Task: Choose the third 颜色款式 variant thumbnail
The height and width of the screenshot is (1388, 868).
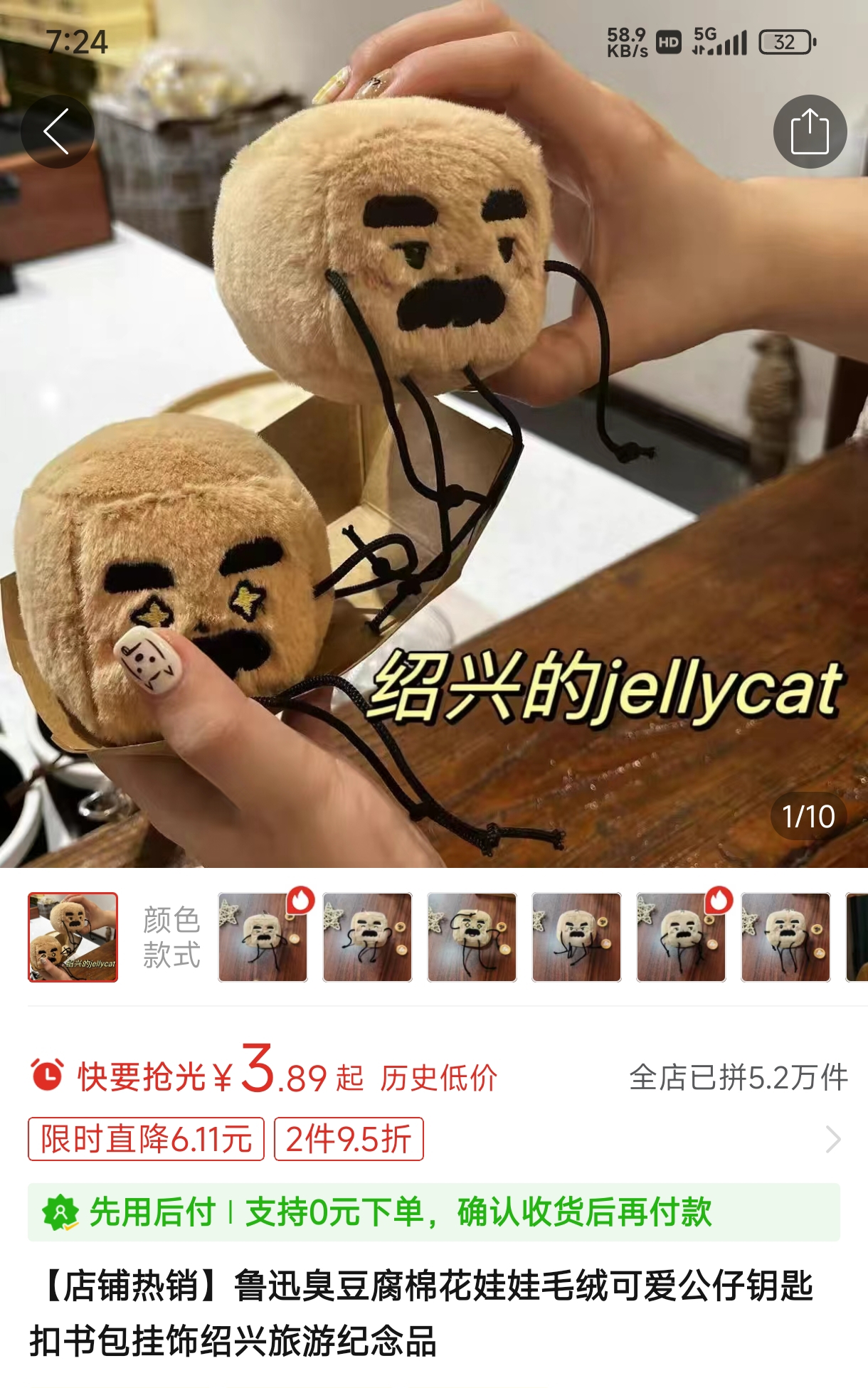Action: click(x=472, y=937)
